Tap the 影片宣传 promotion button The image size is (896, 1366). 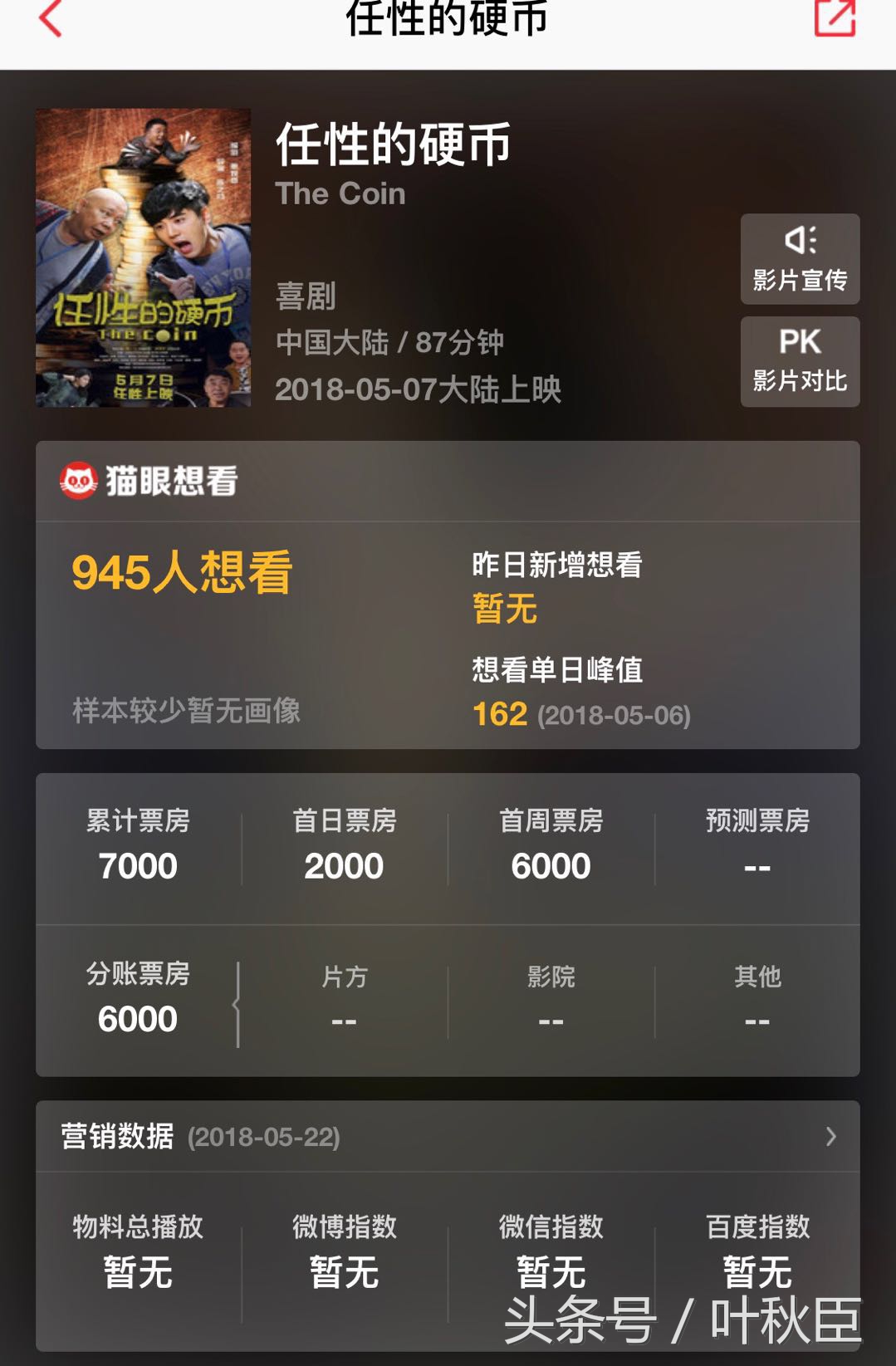800,260
